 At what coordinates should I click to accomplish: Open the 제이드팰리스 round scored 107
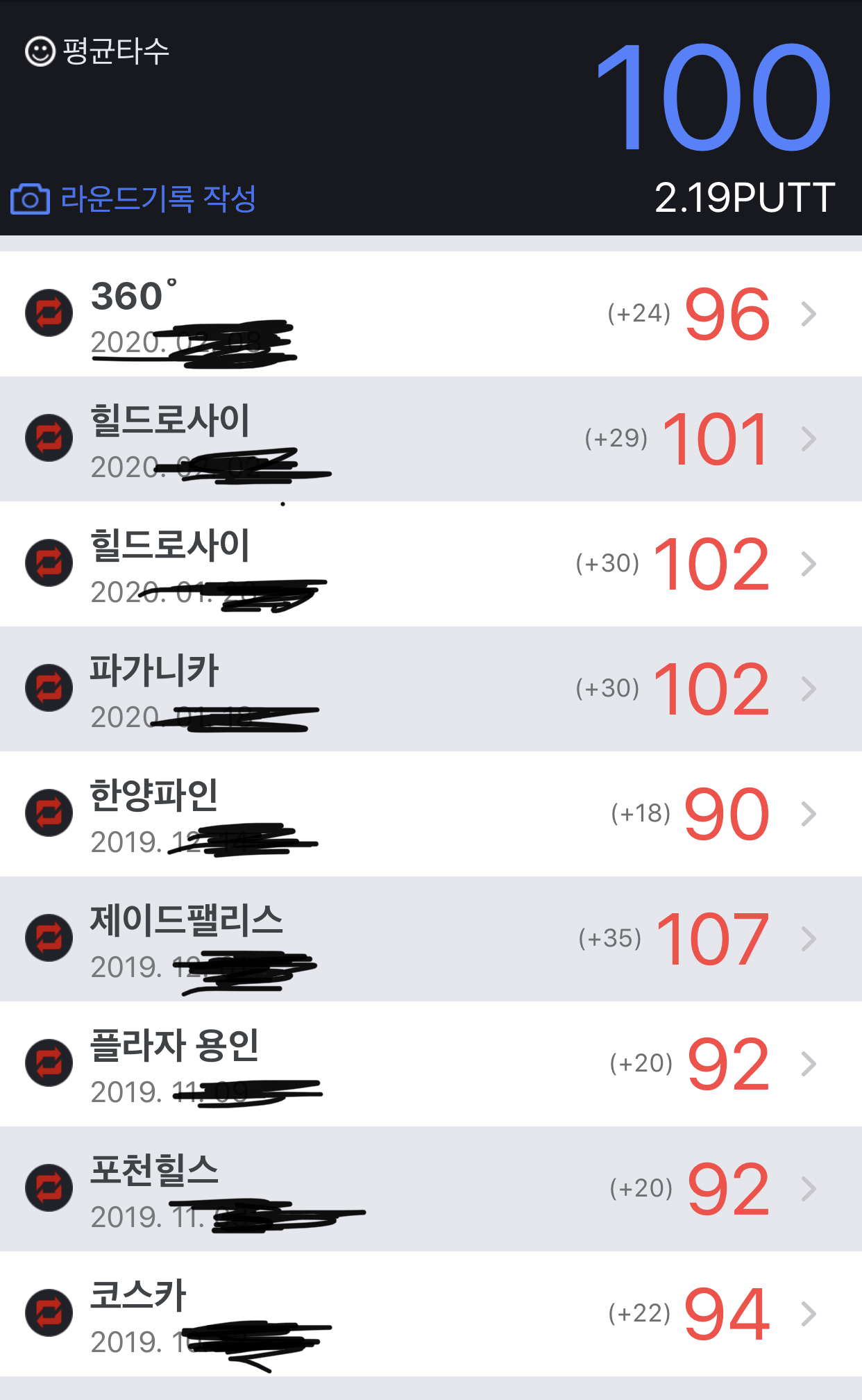(430, 939)
